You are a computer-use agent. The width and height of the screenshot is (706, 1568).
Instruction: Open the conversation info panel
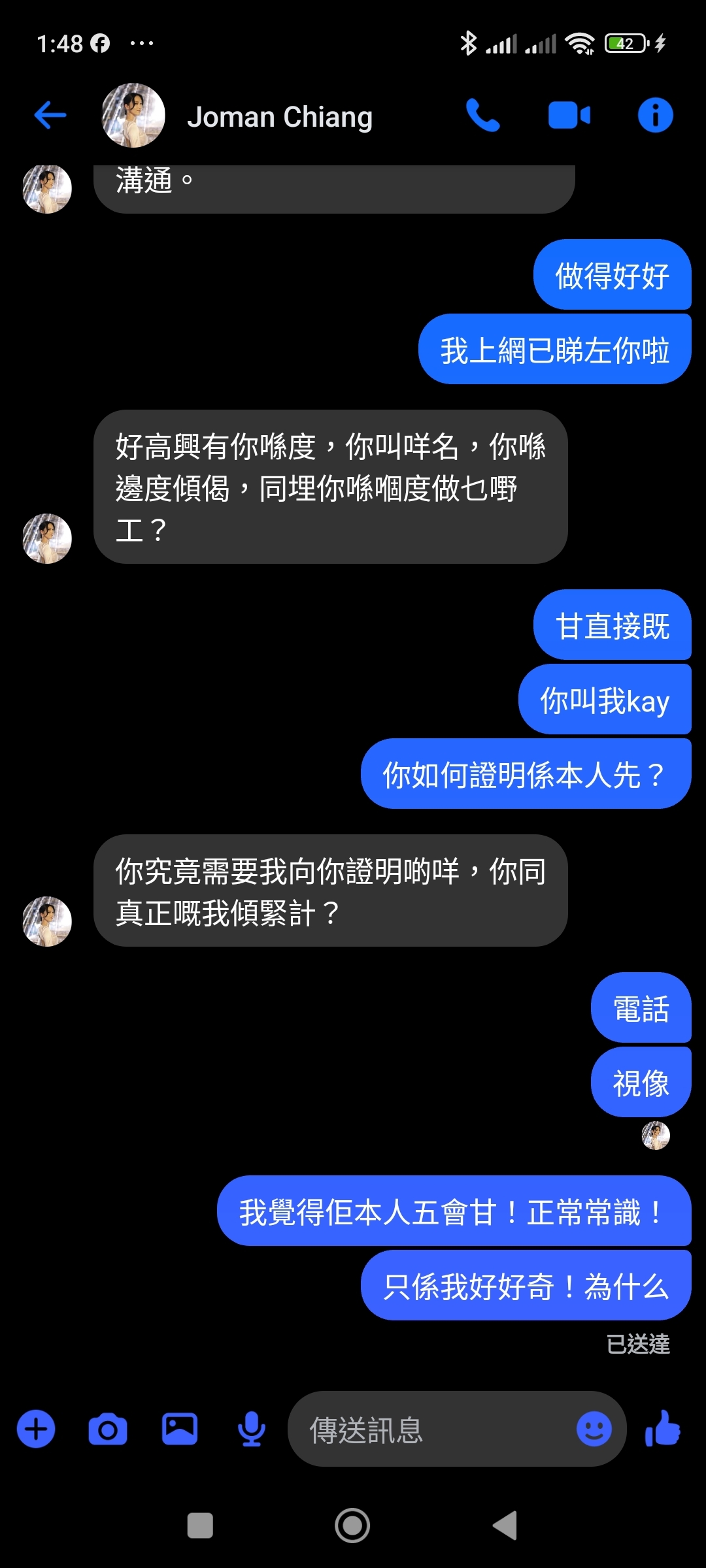(656, 115)
